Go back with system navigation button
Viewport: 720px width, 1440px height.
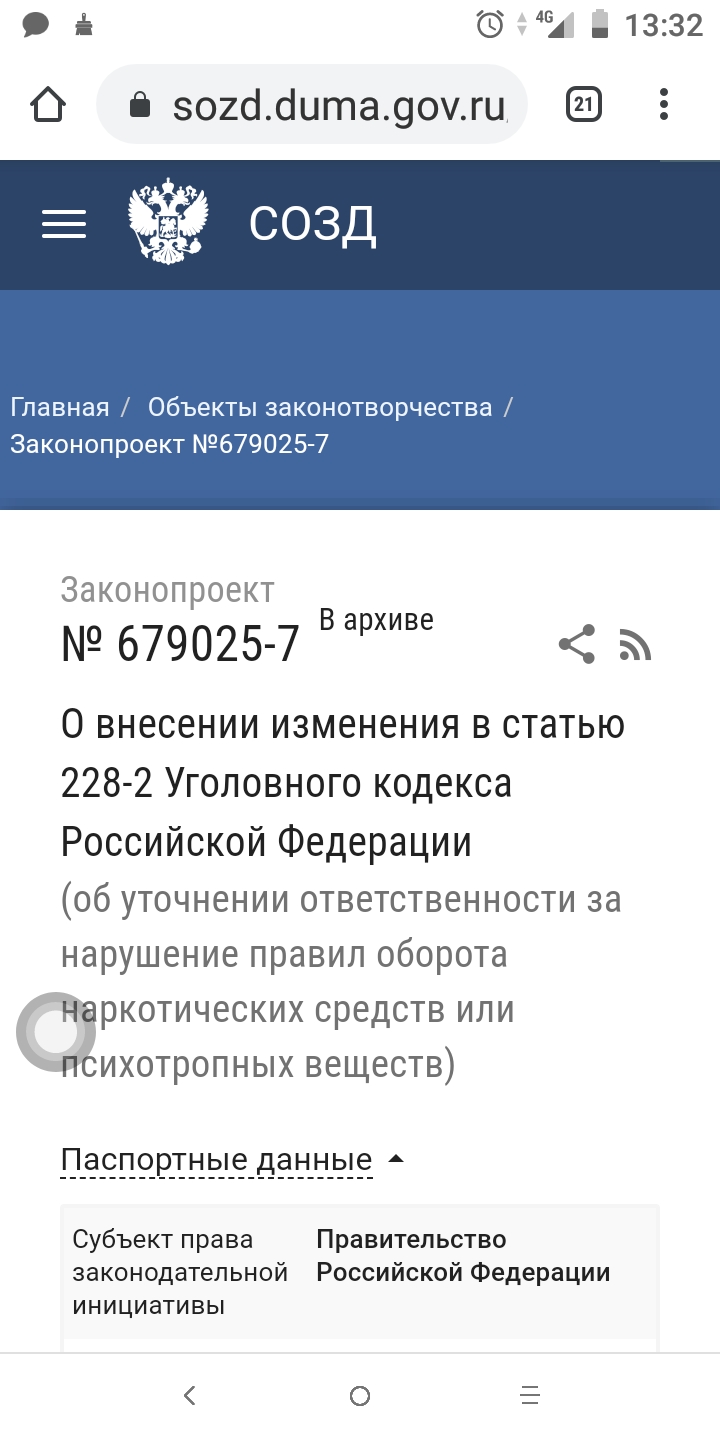tap(190, 1396)
